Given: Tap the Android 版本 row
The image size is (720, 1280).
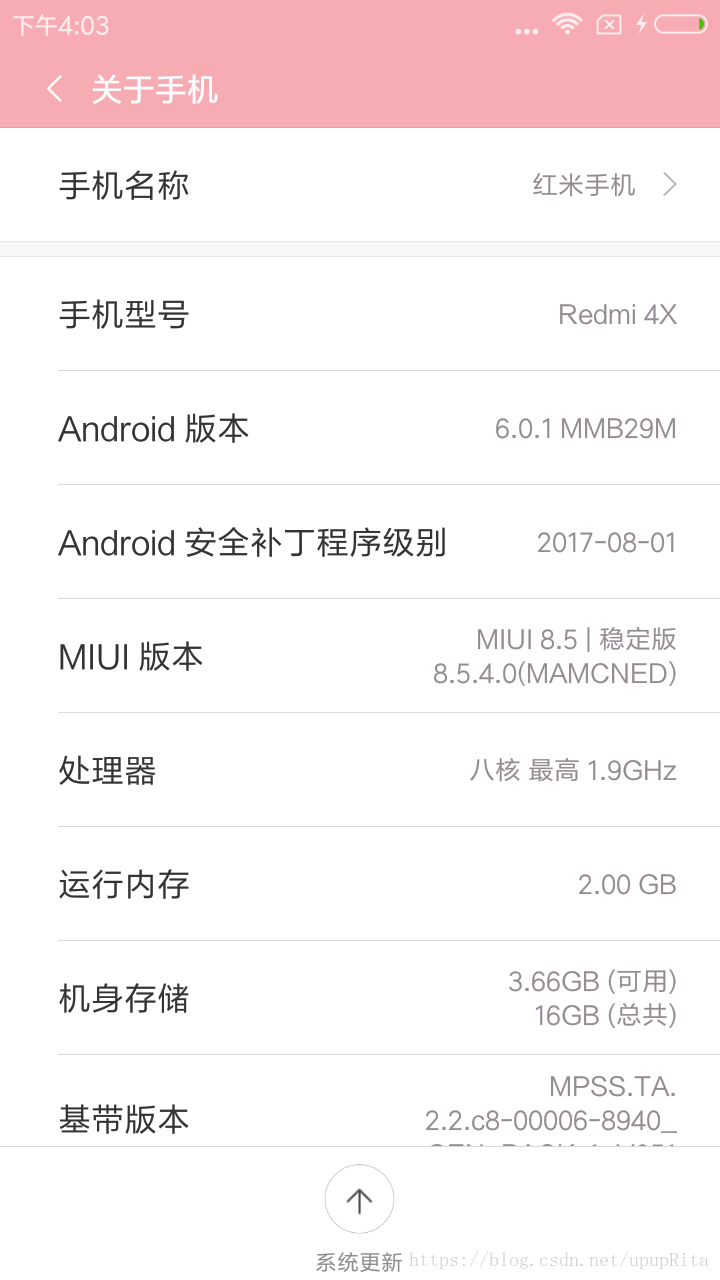Looking at the screenshot, I should coord(360,428).
